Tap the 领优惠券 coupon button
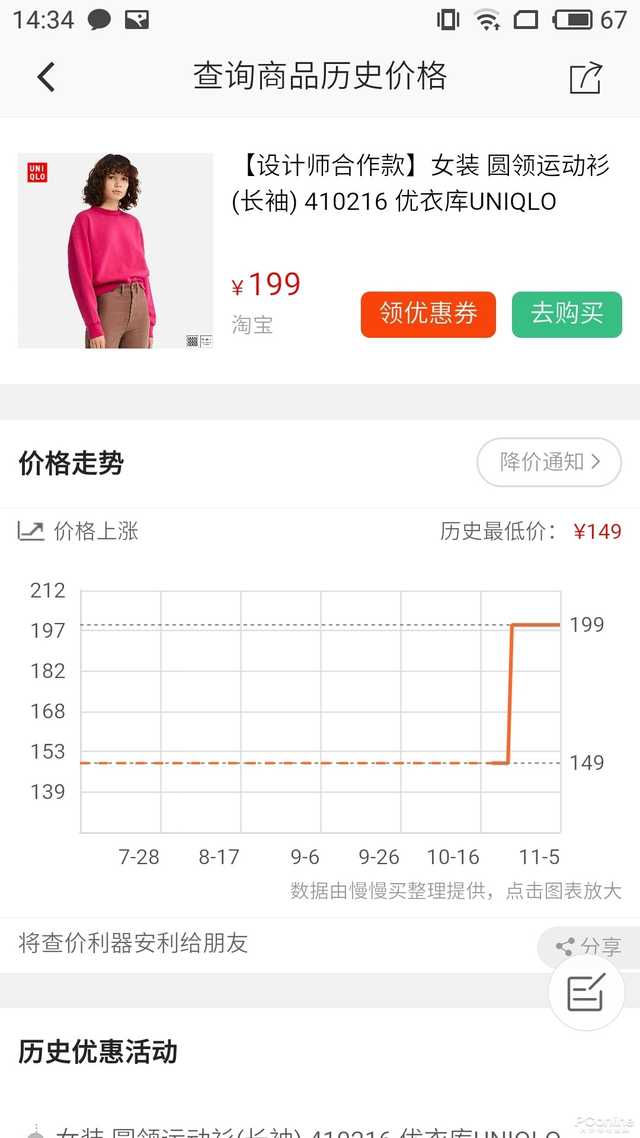The height and width of the screenshot is (1138, 640). point(428,314)
